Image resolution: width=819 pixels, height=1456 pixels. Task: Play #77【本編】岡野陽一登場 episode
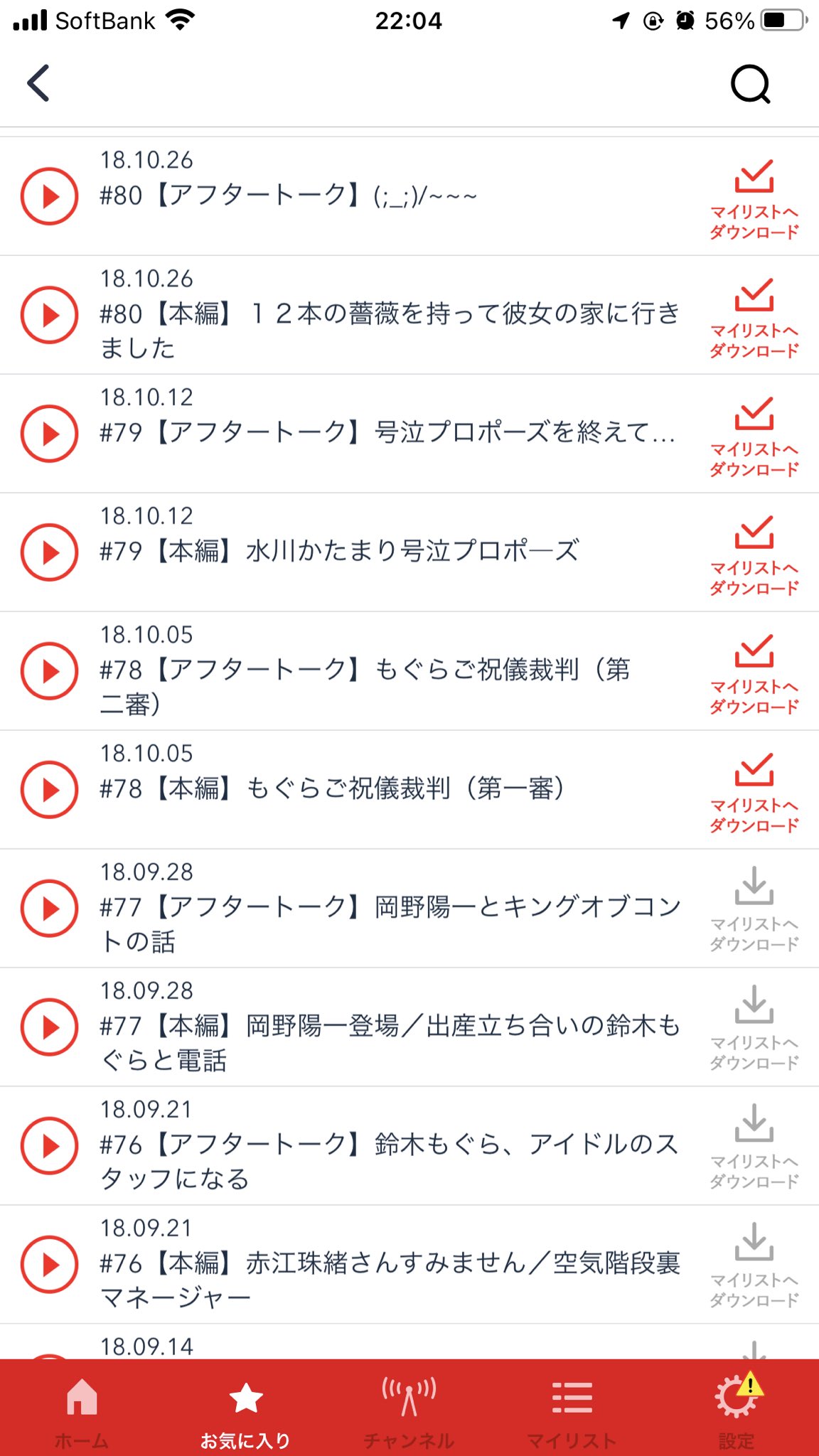49,1027
